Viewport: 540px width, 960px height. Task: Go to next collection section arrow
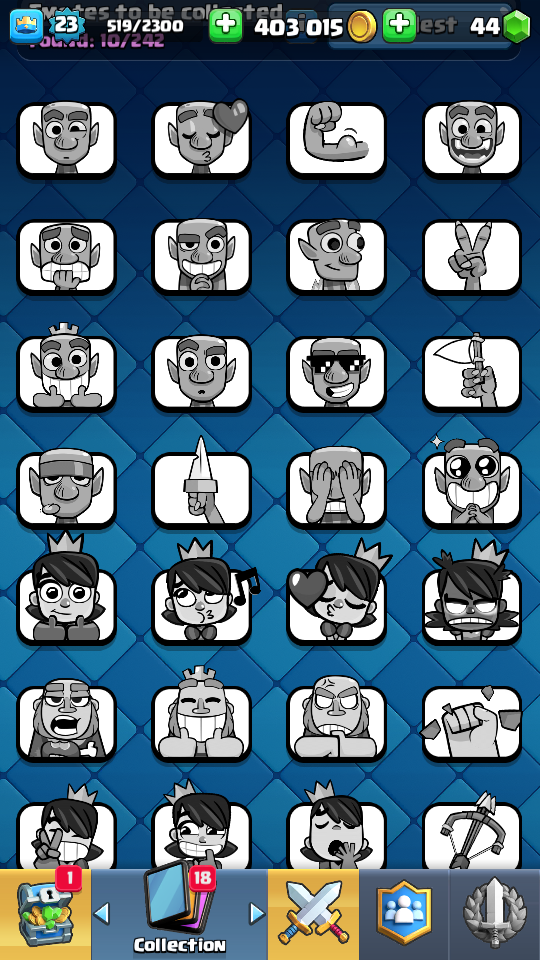[257, 913]
